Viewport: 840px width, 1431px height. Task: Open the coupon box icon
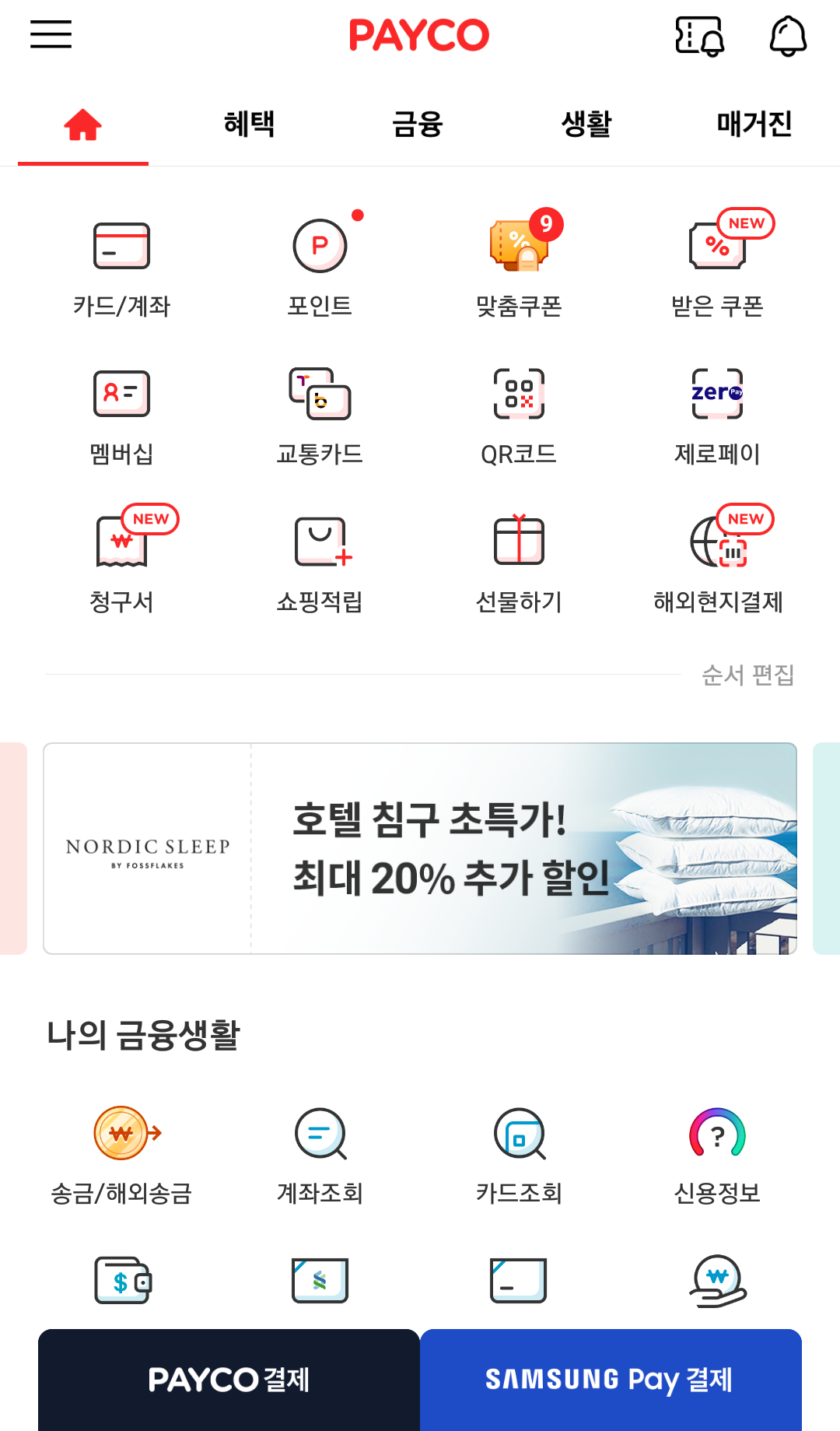point(699,36)
